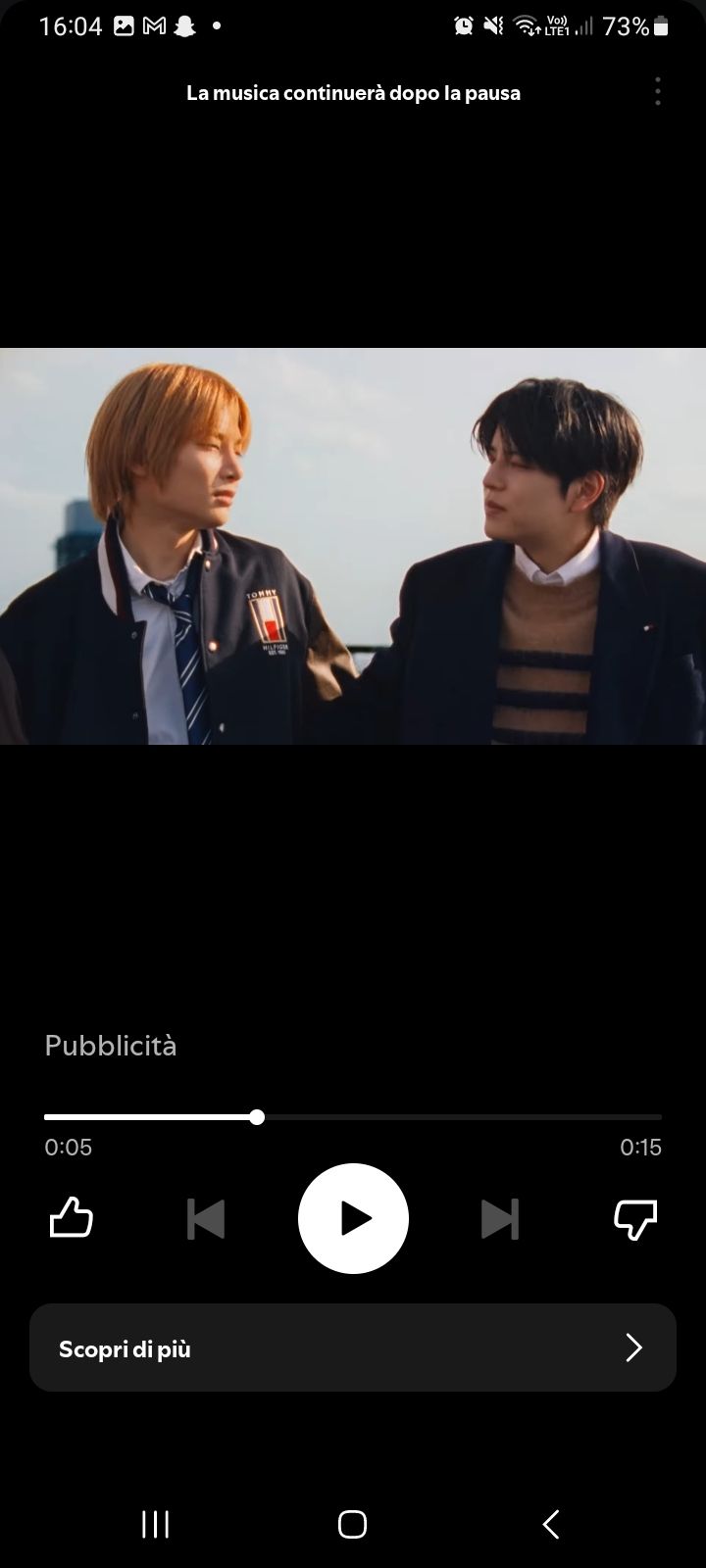Give the ad a thumbs up

[71, 1218]
